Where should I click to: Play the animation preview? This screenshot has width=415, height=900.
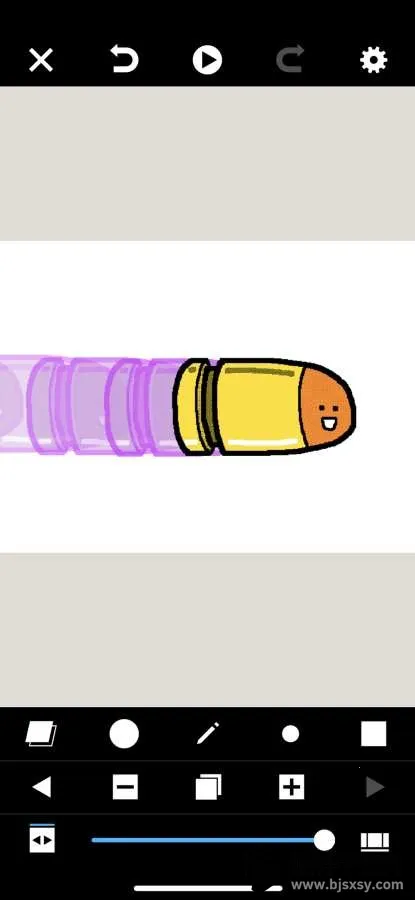(x=207, y=60)
